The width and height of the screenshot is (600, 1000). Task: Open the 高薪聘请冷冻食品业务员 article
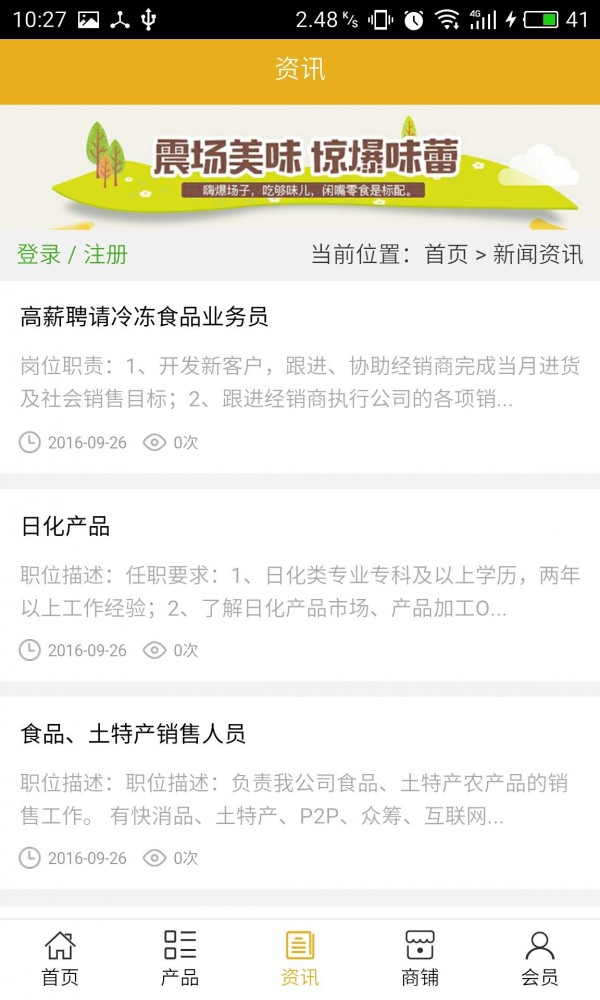144,317
